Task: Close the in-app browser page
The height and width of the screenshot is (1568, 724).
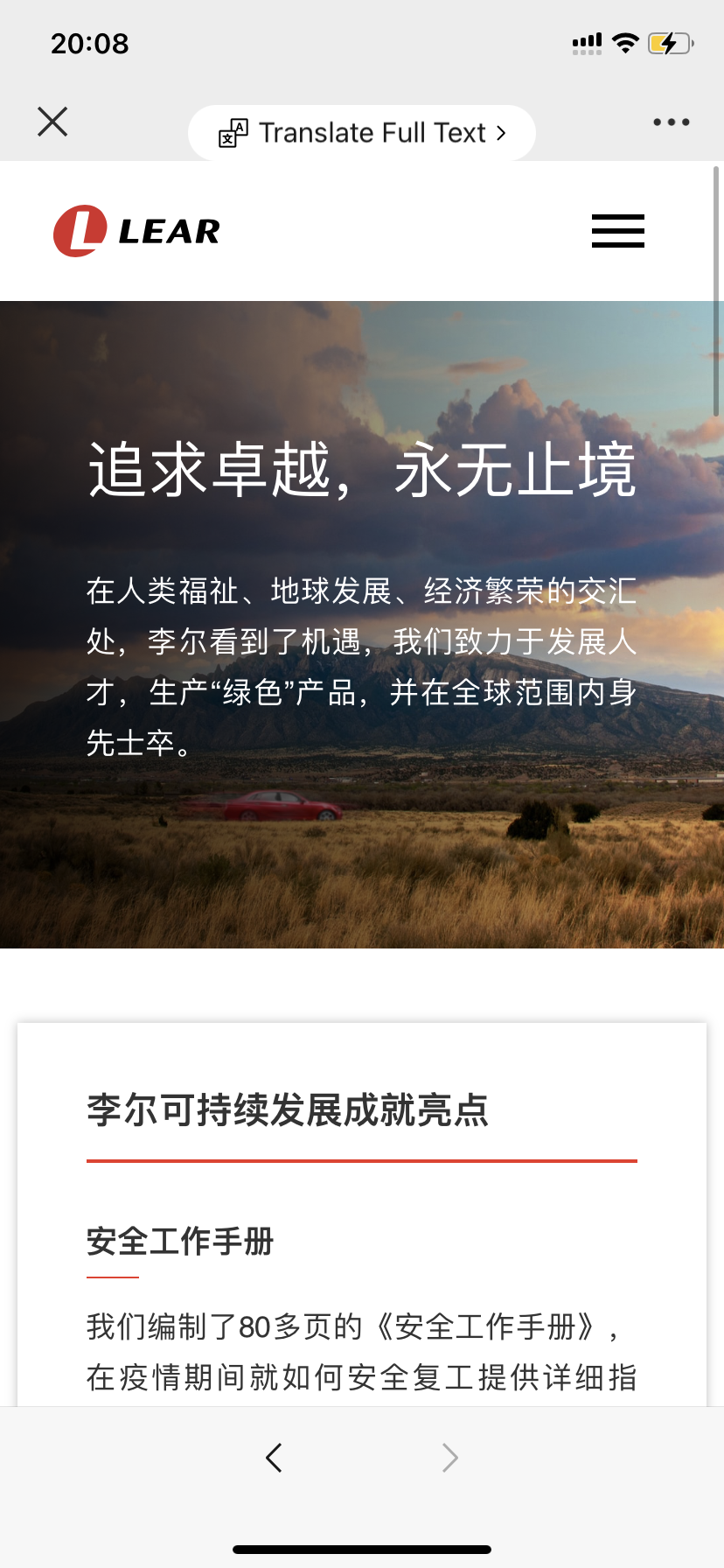Action: (52, 122)
